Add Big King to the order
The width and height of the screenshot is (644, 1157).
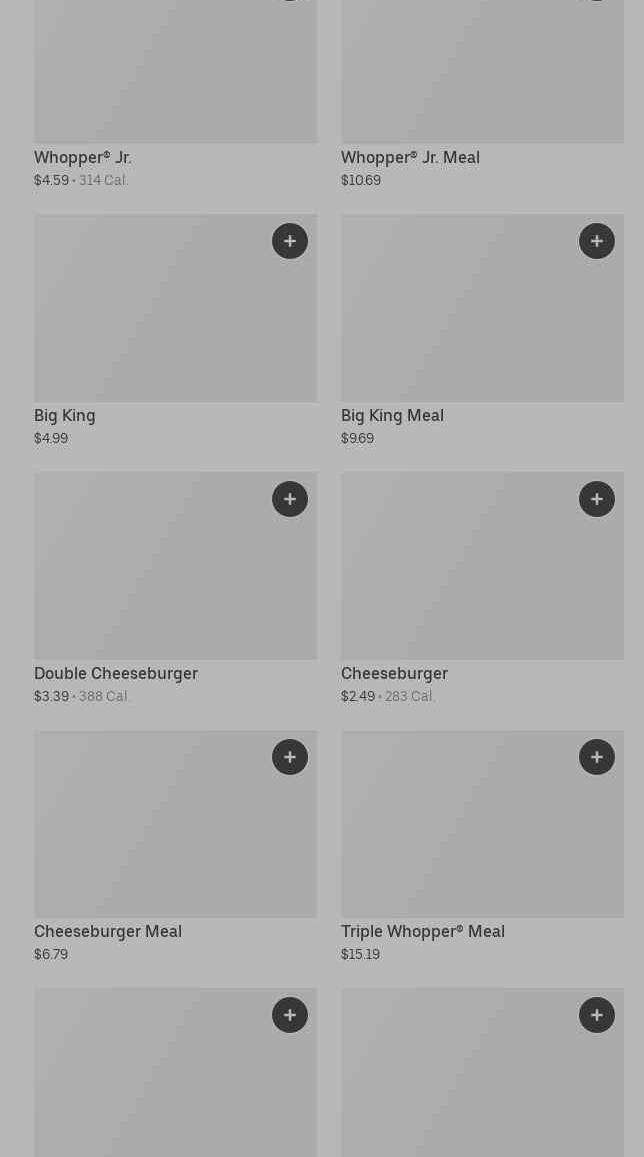pyautogui.click(x=290, y=241)
